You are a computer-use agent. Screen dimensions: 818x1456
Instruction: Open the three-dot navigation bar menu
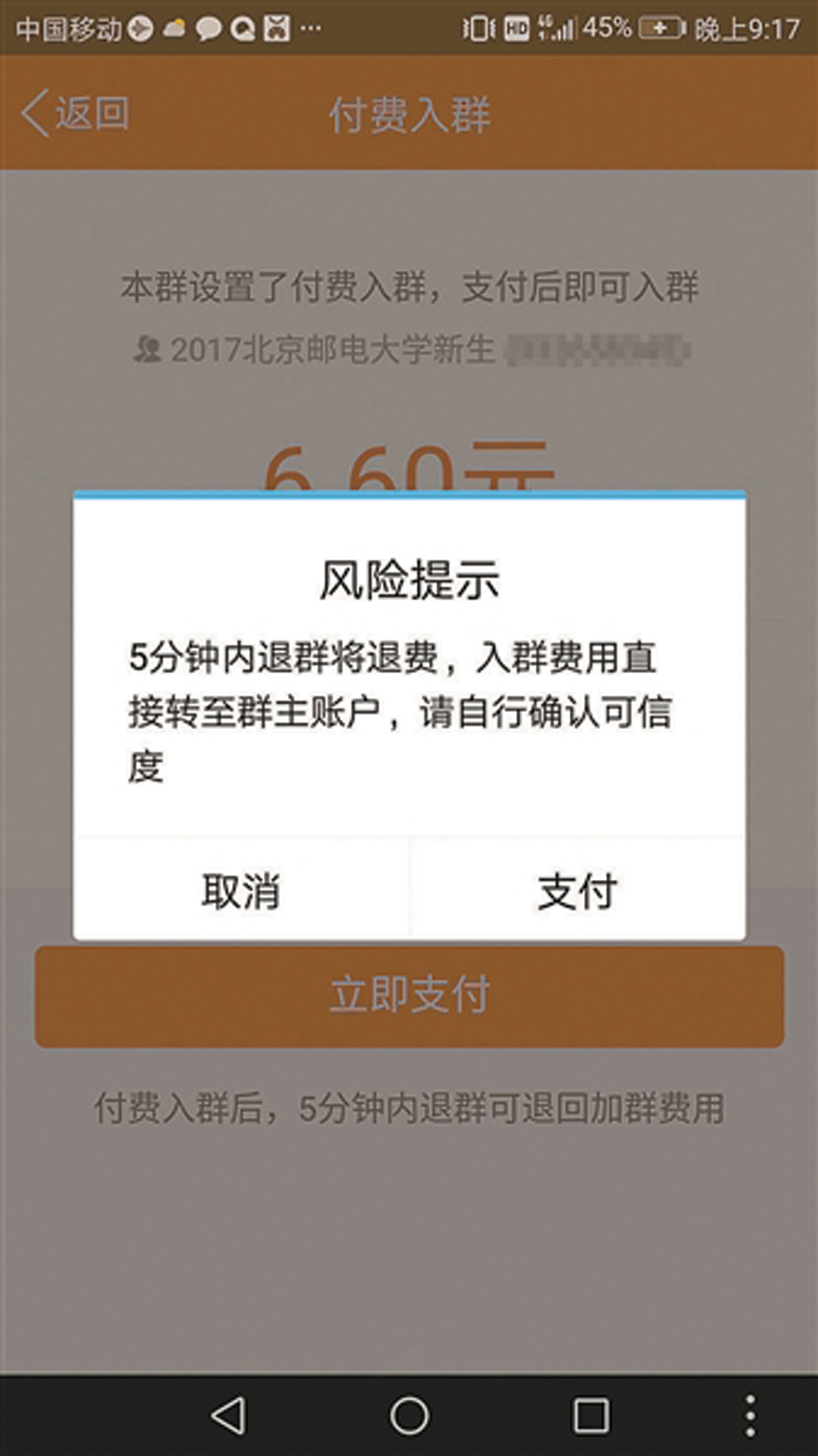(x=750, y=1415)
